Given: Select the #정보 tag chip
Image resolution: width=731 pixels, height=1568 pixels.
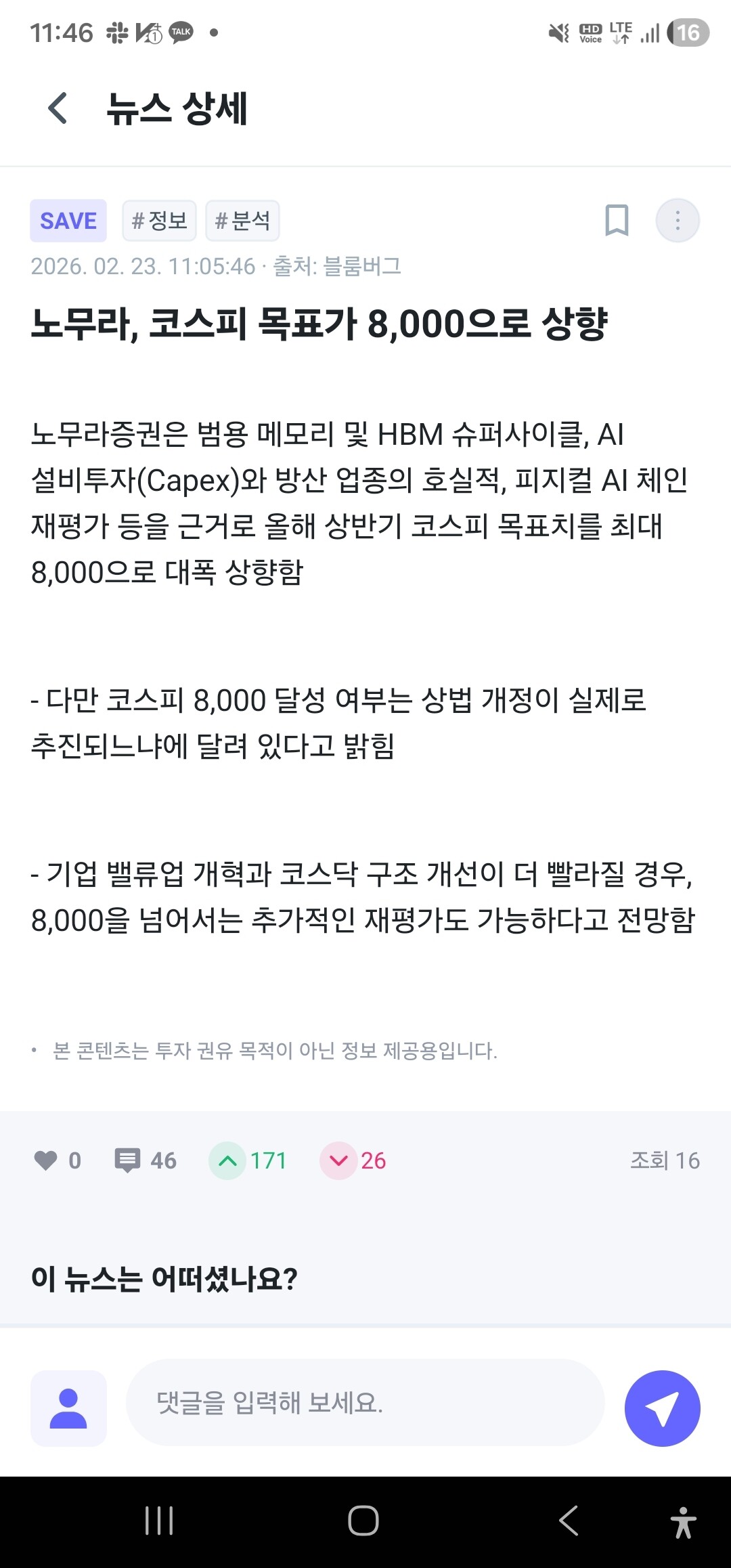Looking at the screenshot, I should coord(159,221).
